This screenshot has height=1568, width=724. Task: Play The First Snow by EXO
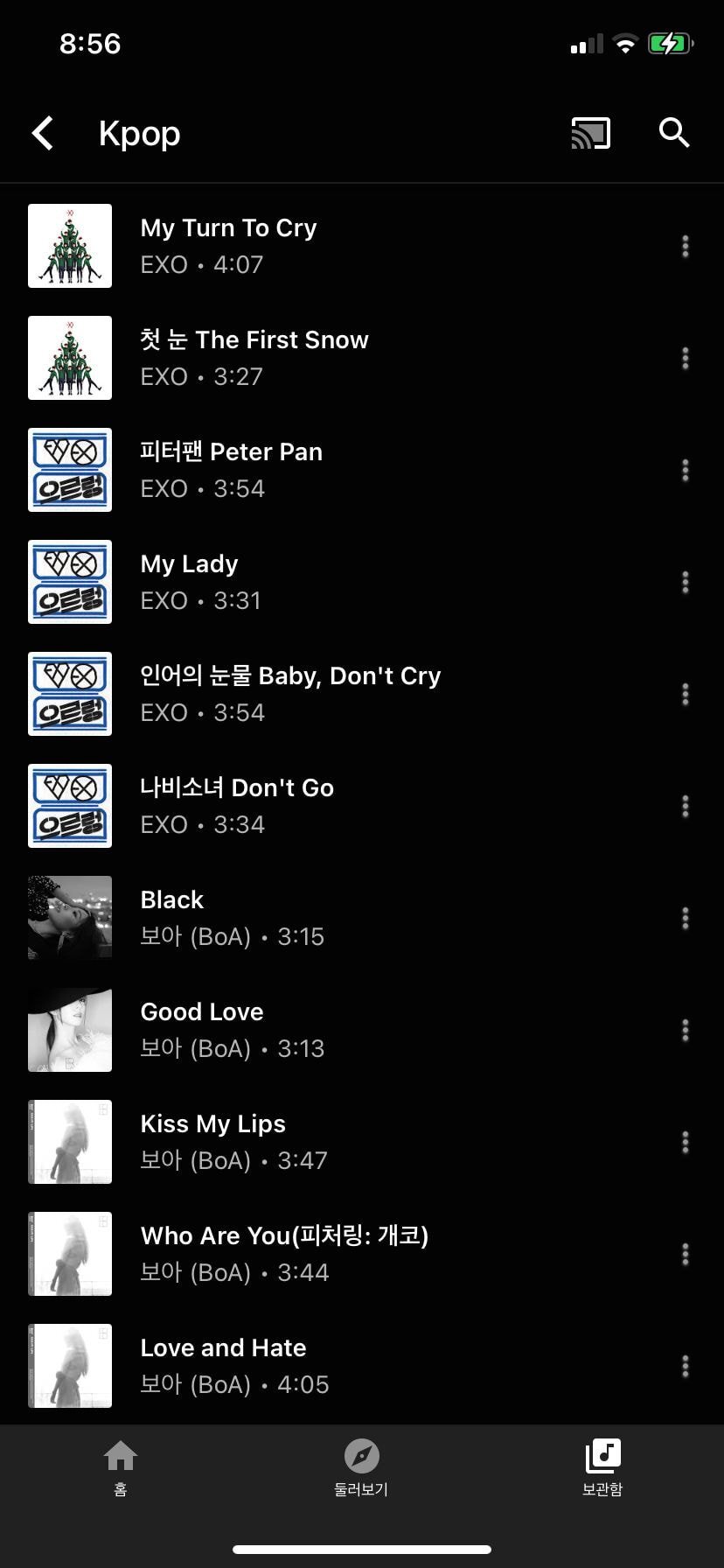coord(254,358)
